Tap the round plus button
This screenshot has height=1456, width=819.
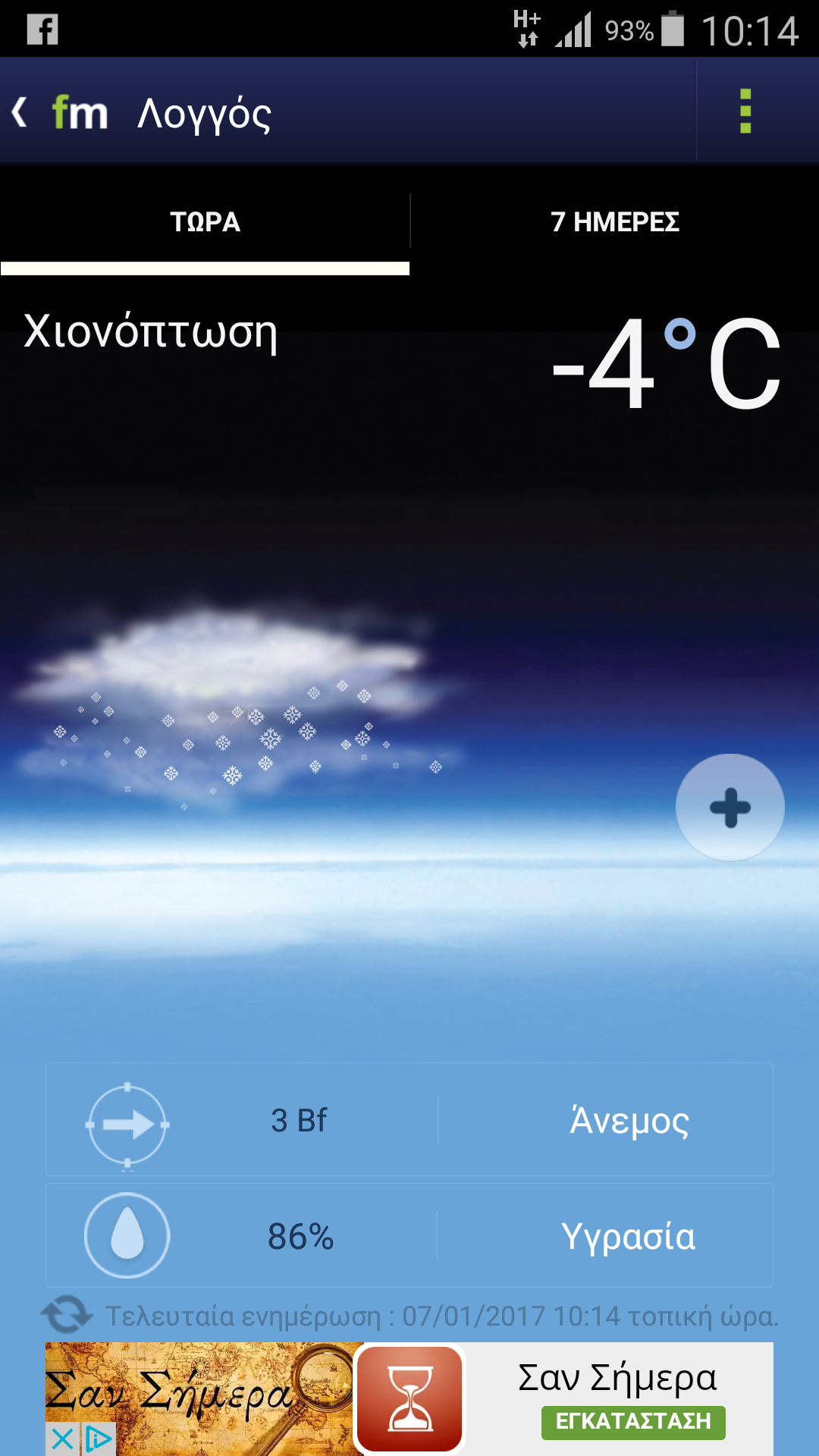click(x=730, y=808)
